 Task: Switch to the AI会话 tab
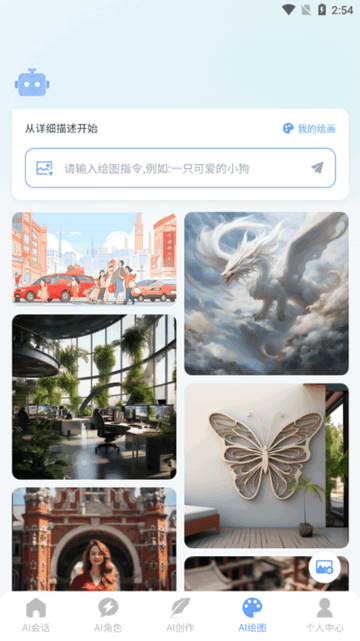tap(36, 615)
